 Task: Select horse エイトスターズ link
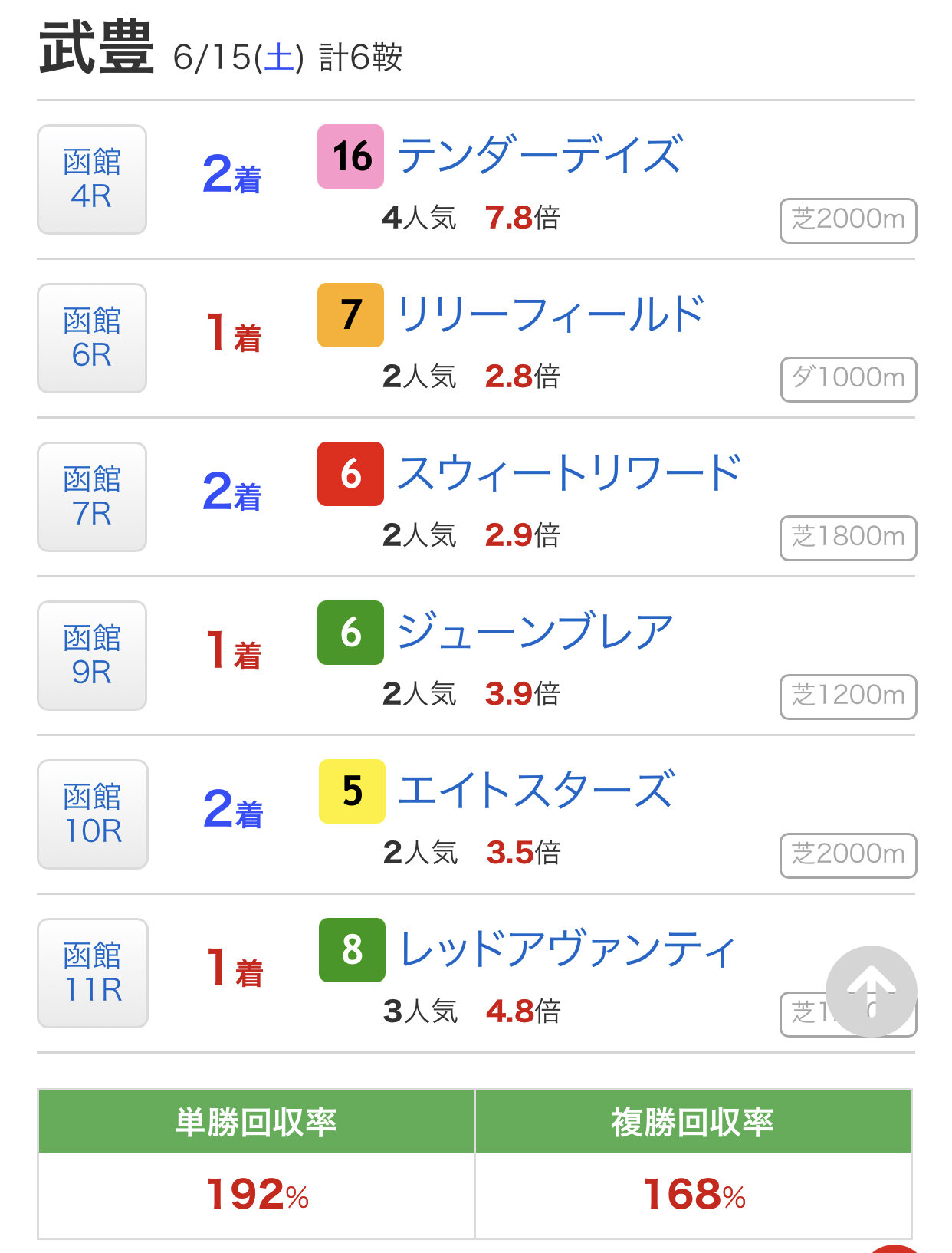coord(537,790)
